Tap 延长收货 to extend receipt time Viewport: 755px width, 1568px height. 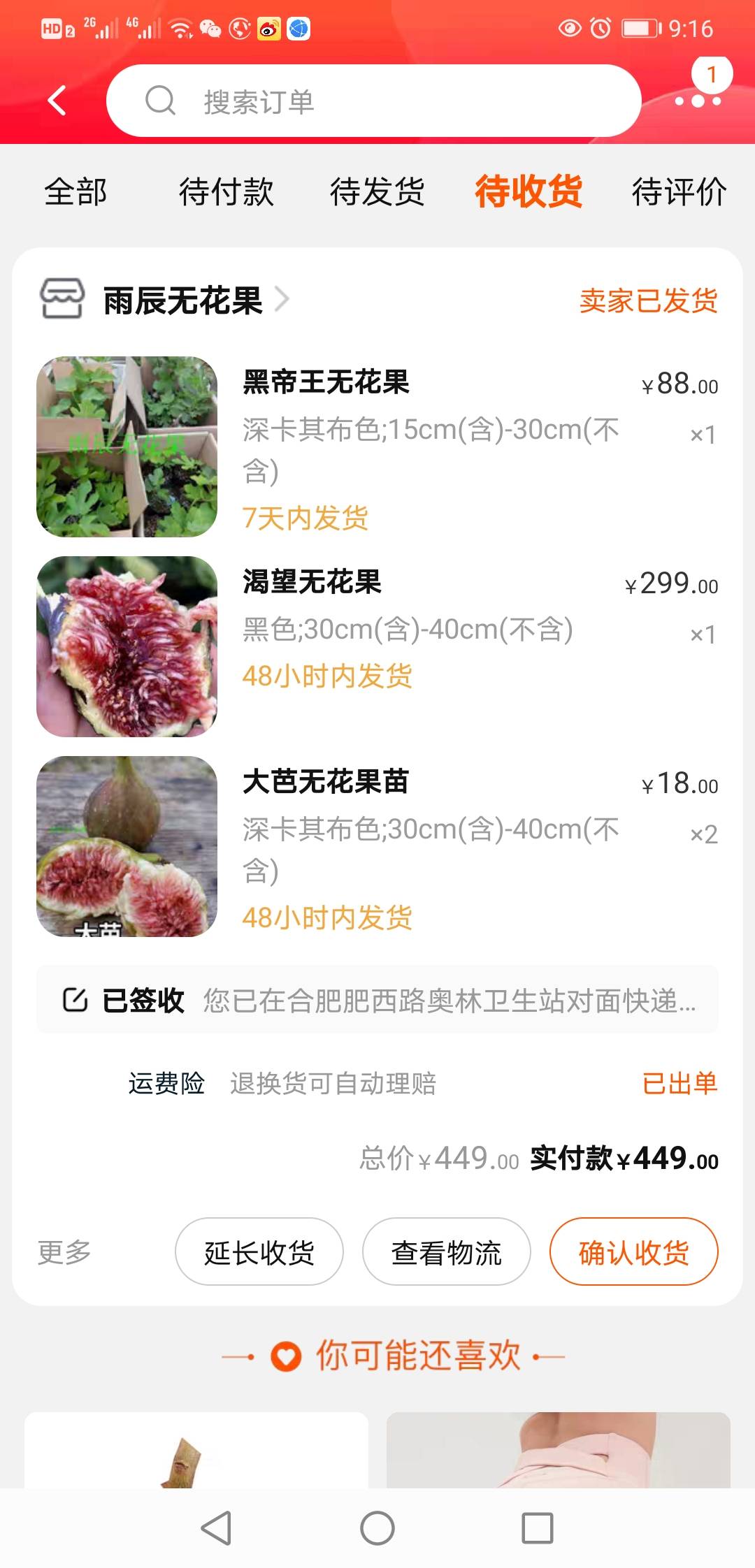coord(259,1251)
